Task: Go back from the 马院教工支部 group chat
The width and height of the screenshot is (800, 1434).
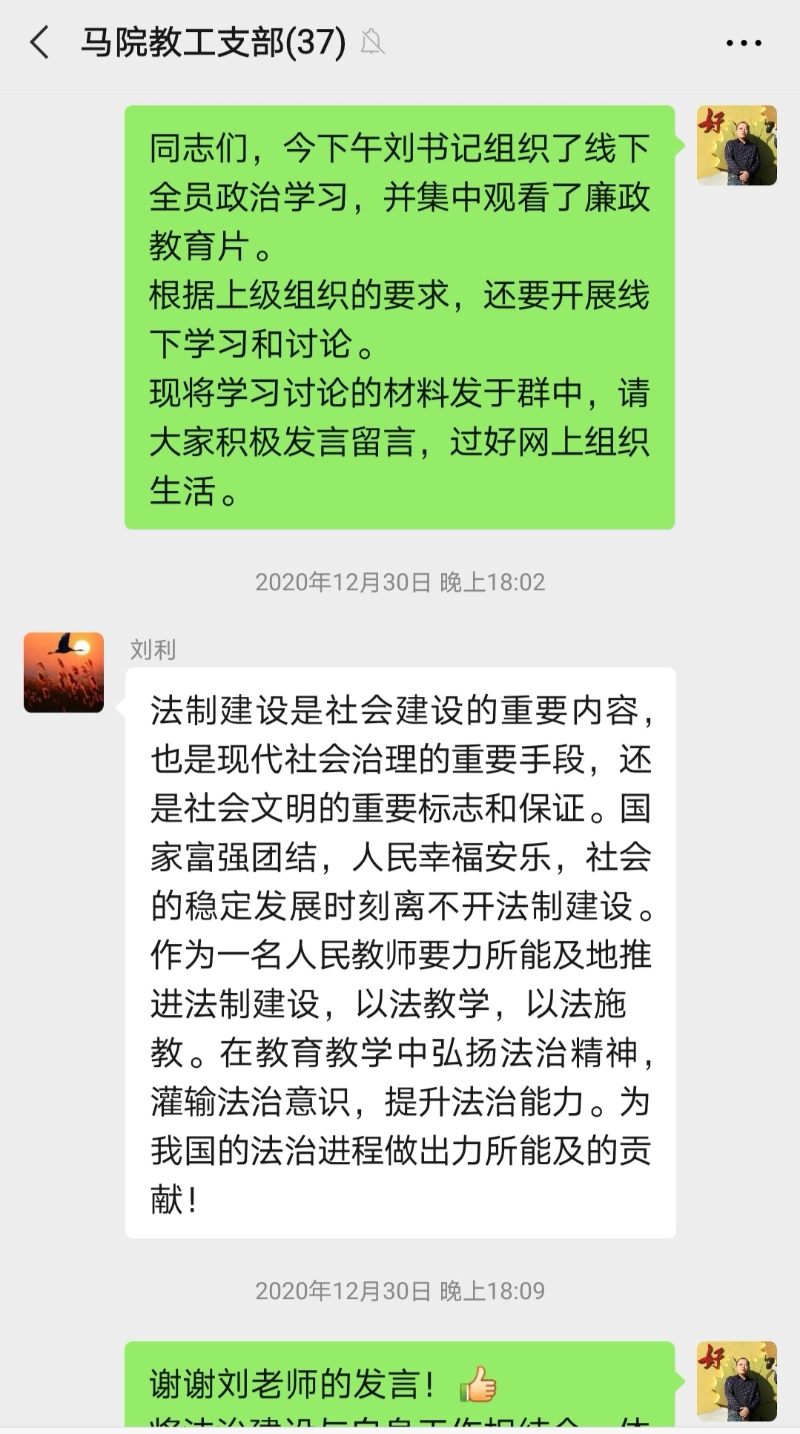Action: (x=40, y=43)
